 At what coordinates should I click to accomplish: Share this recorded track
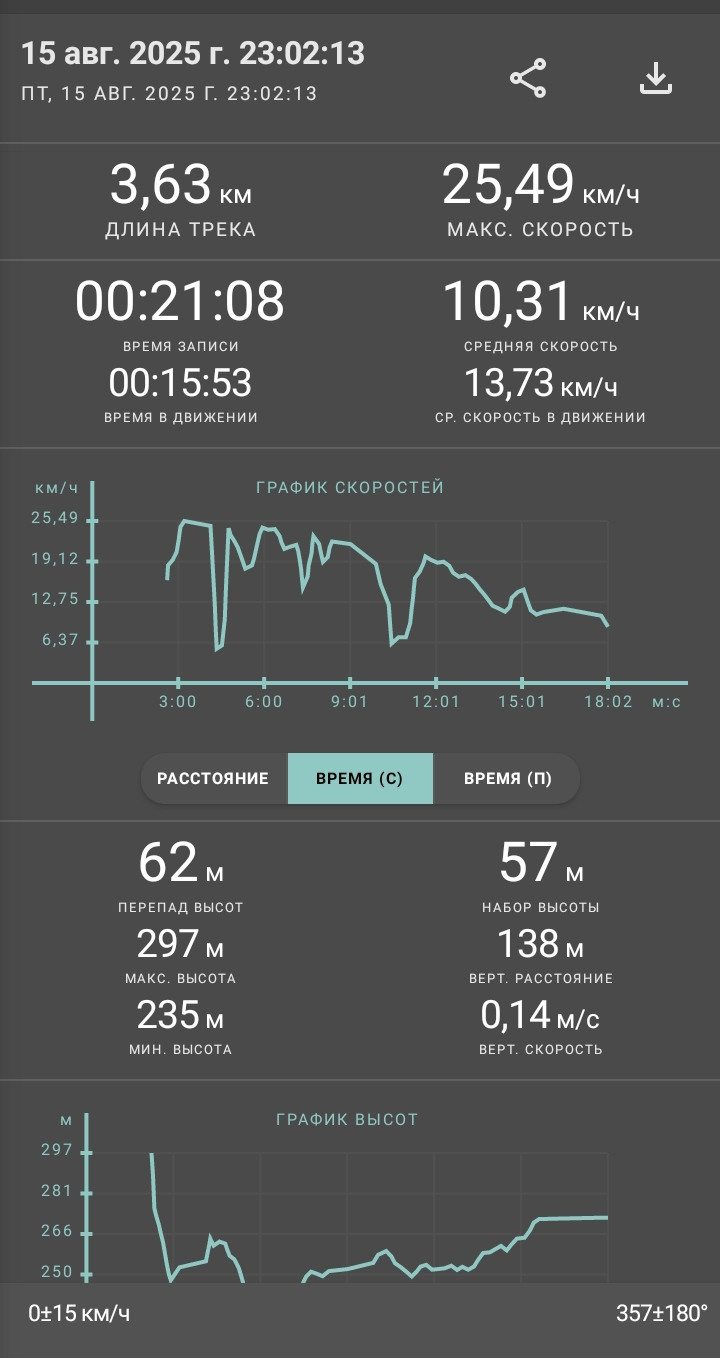[528, 78]
